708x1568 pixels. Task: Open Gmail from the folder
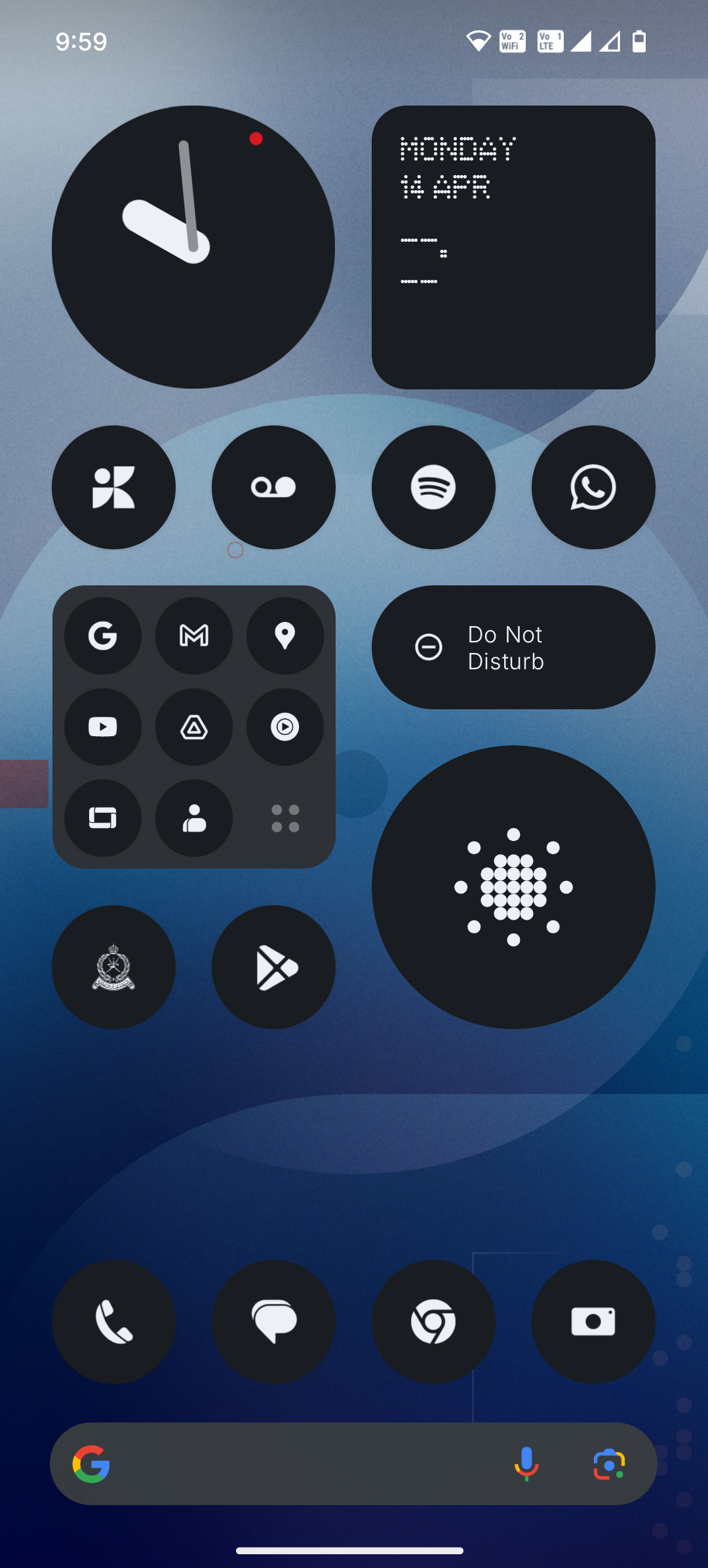[194, 636]
